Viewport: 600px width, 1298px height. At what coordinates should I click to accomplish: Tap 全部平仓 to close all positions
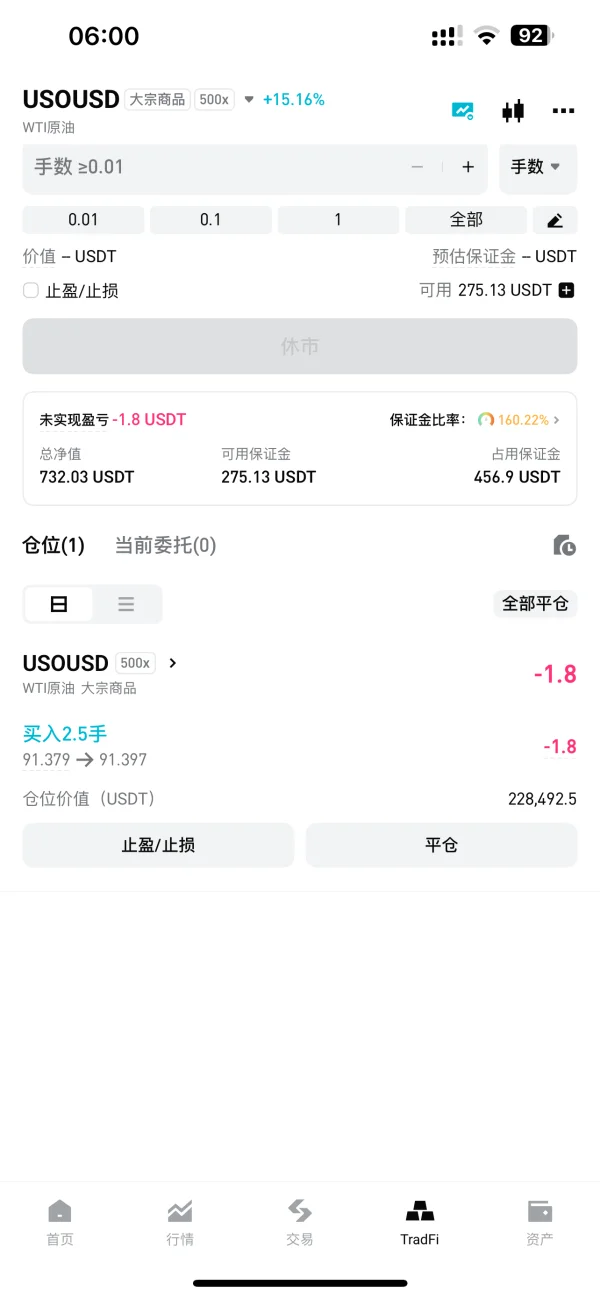[535, 604]
